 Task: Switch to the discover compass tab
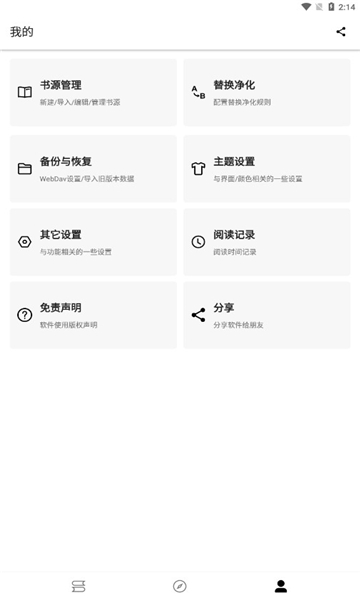click(180, 586)
